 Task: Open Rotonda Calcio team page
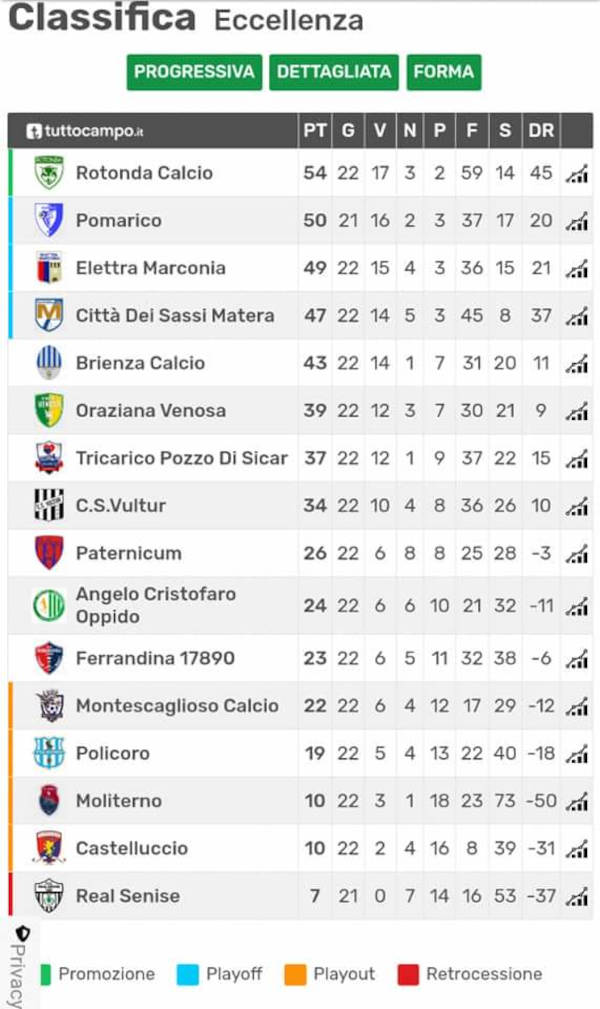[144, 173]
